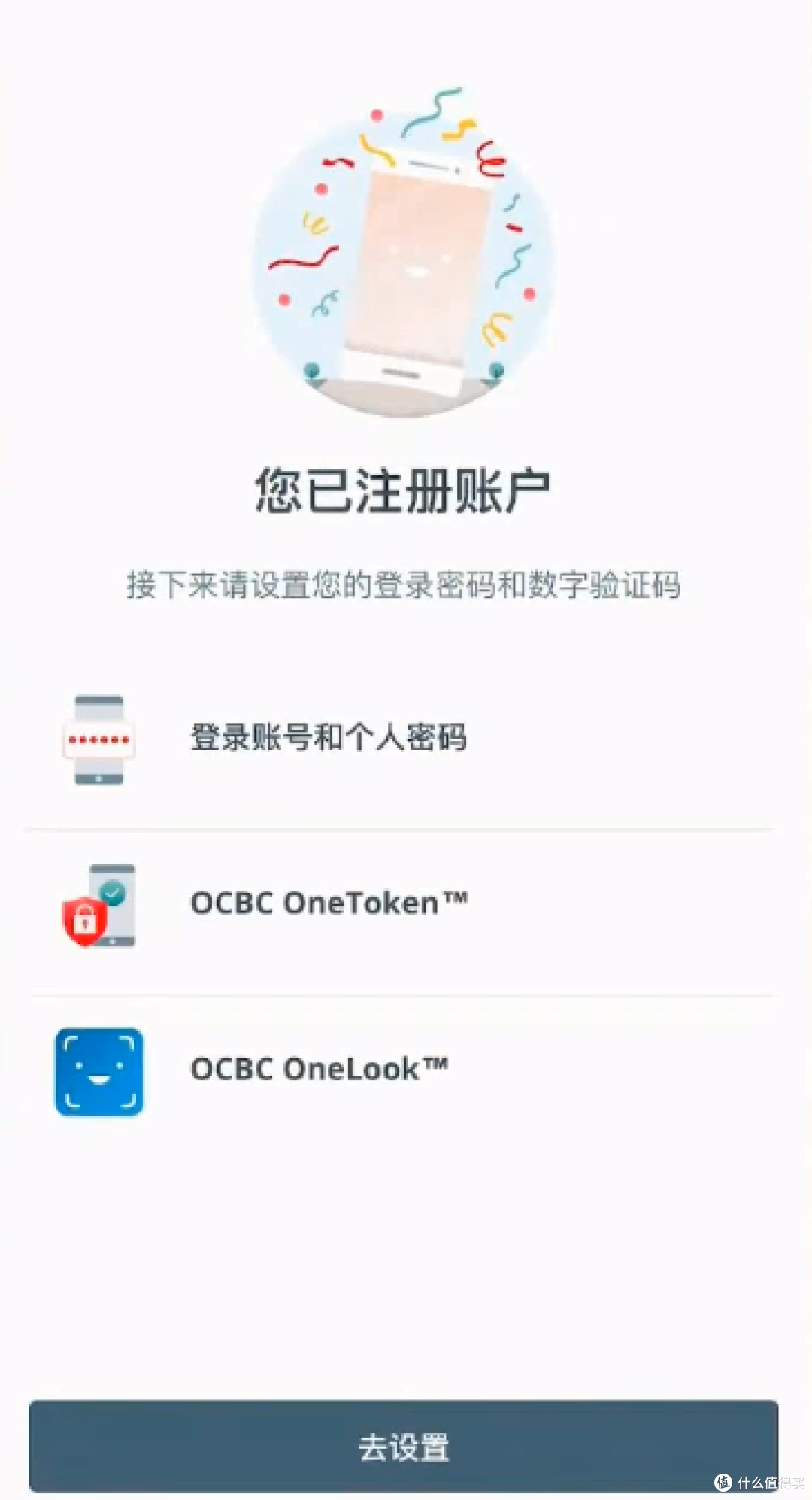
Task: Select the password phone icon with red dots
Action: click(x=98, y=738)
